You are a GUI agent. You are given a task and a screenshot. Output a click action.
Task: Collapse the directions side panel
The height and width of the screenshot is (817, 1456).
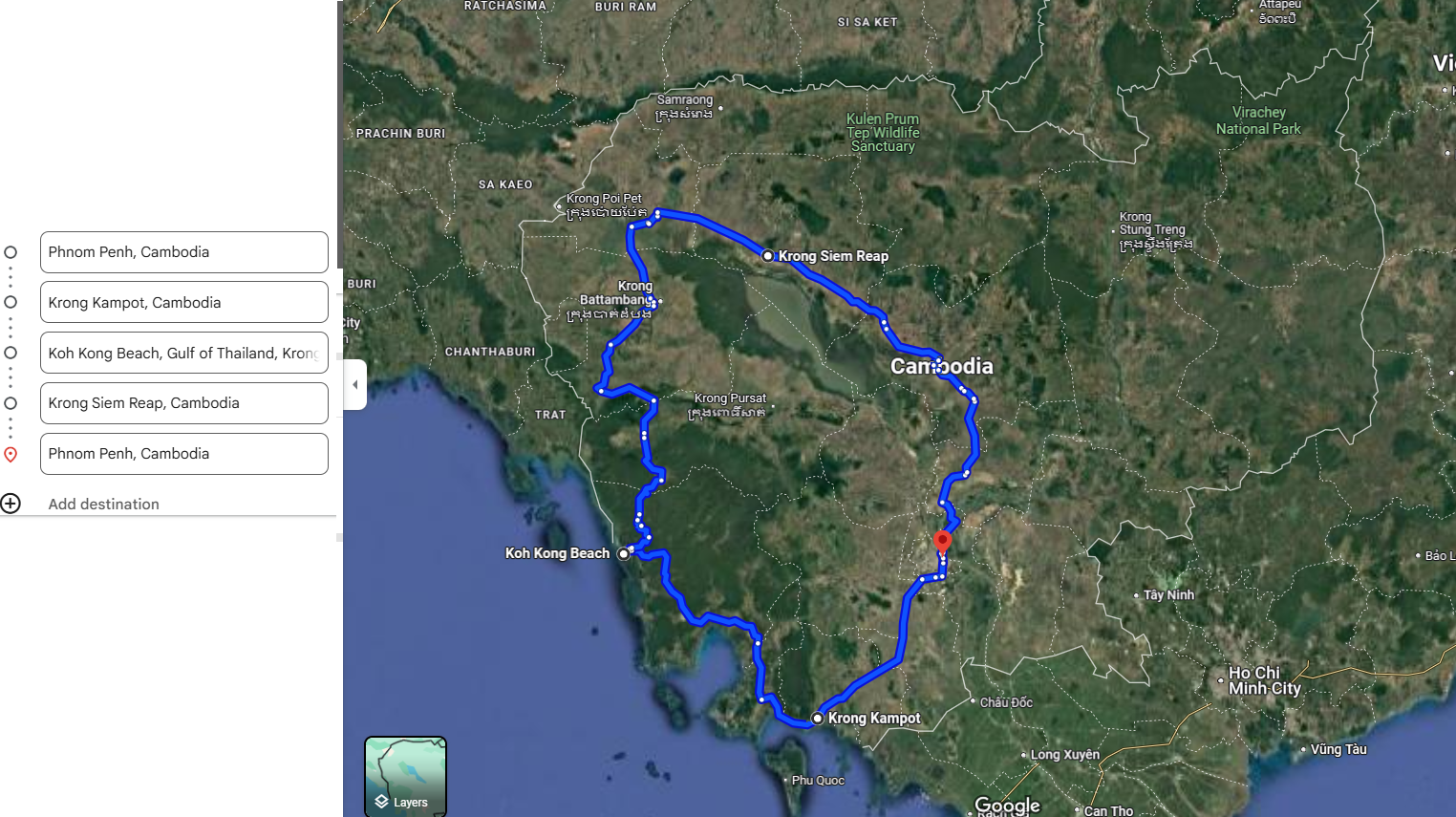point(355,384)
